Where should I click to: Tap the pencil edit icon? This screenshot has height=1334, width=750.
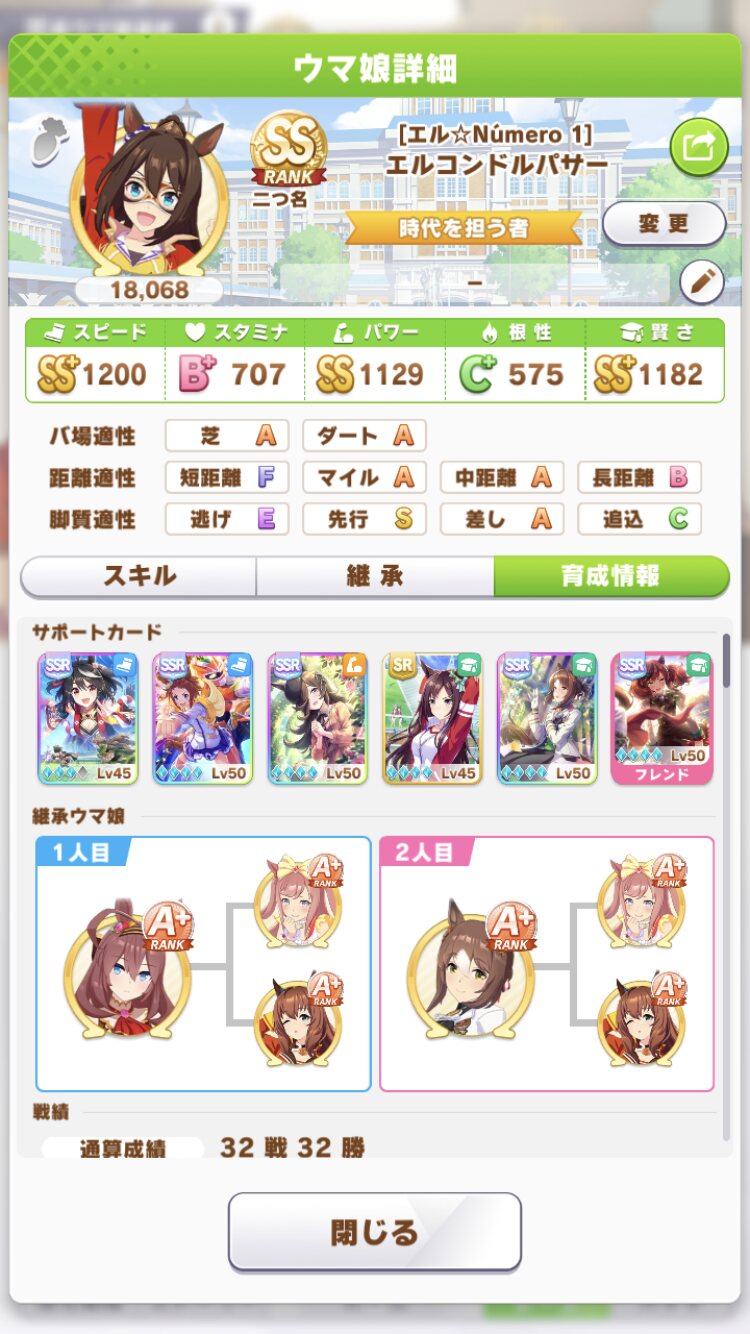coord(702,281)
